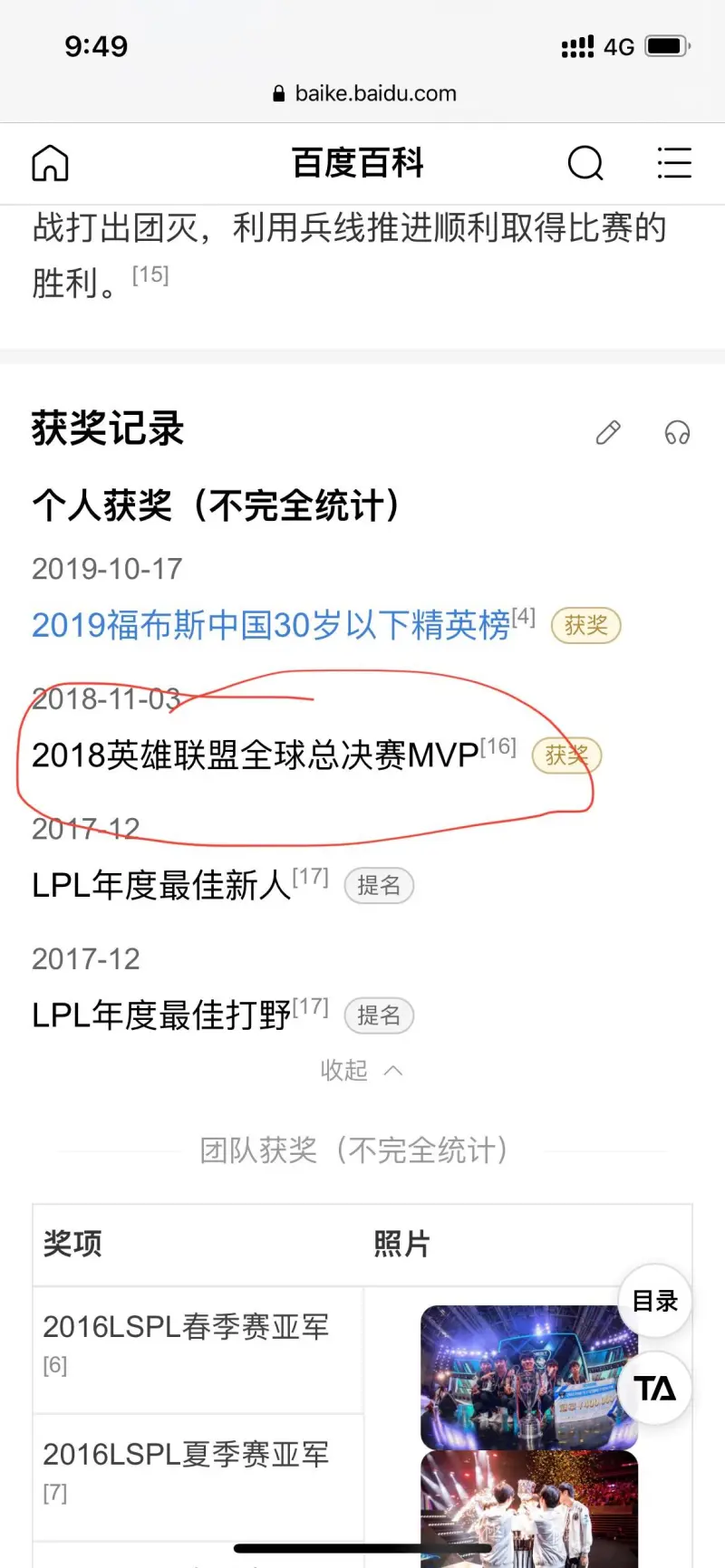Go to the Baidu Baike home page
Screen dimensions: 725x1568
tap(50, 164)
